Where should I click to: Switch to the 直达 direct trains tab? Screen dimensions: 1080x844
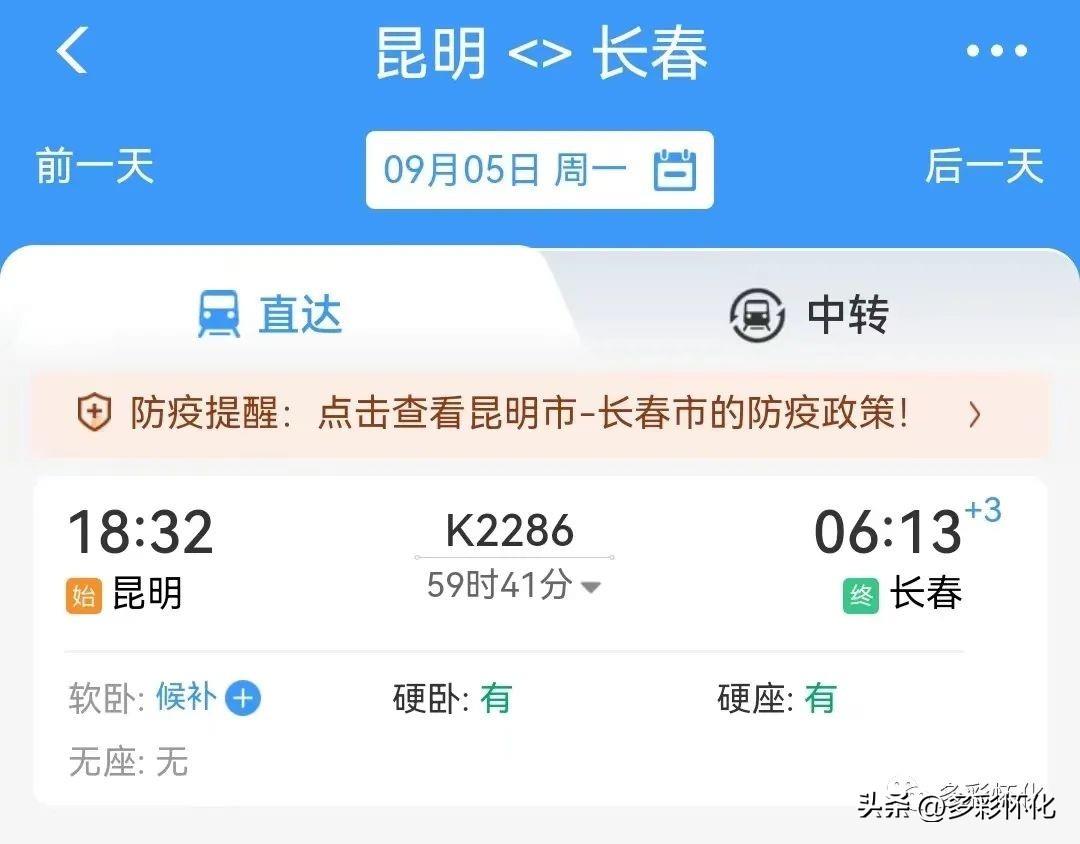[271, 314]
